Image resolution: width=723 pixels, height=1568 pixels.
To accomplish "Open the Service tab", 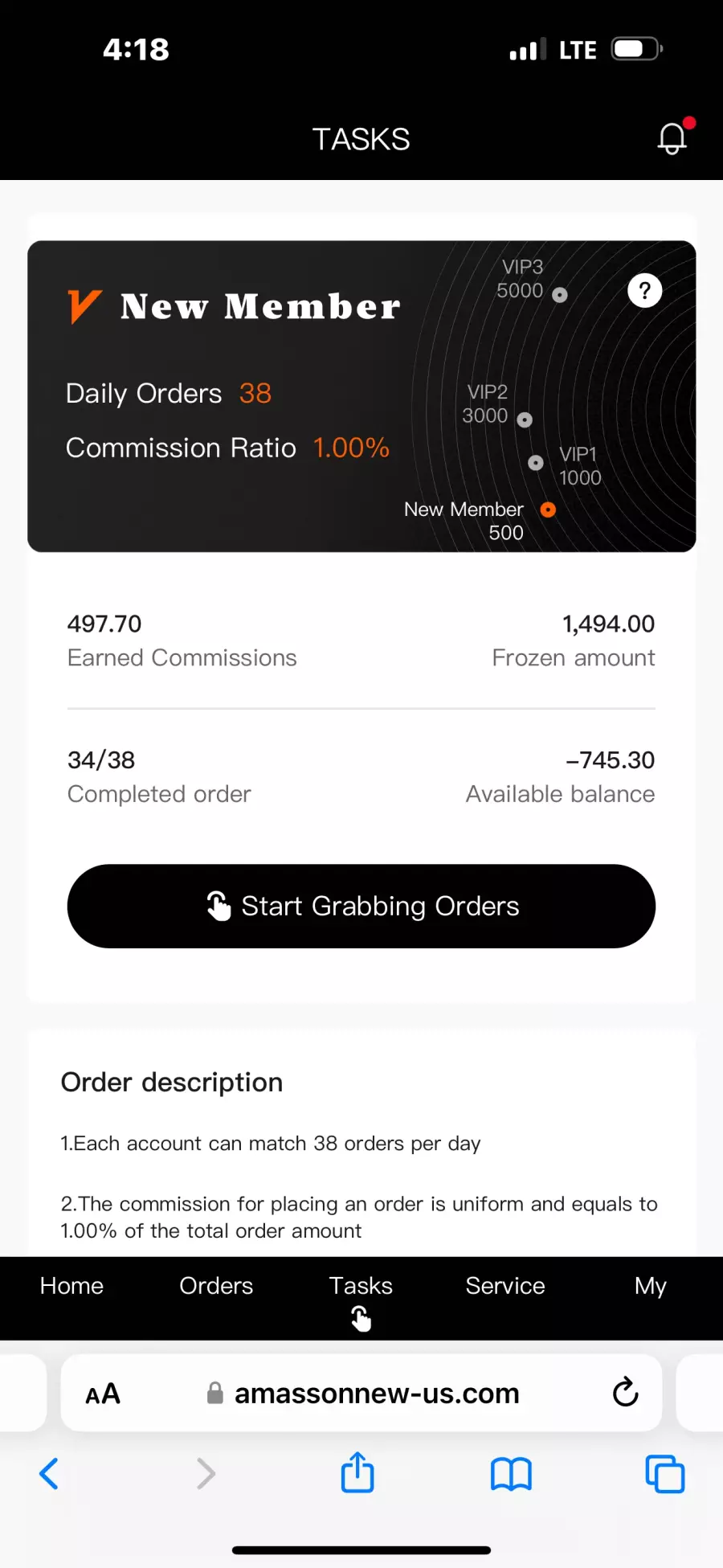I will point(505,1286).
